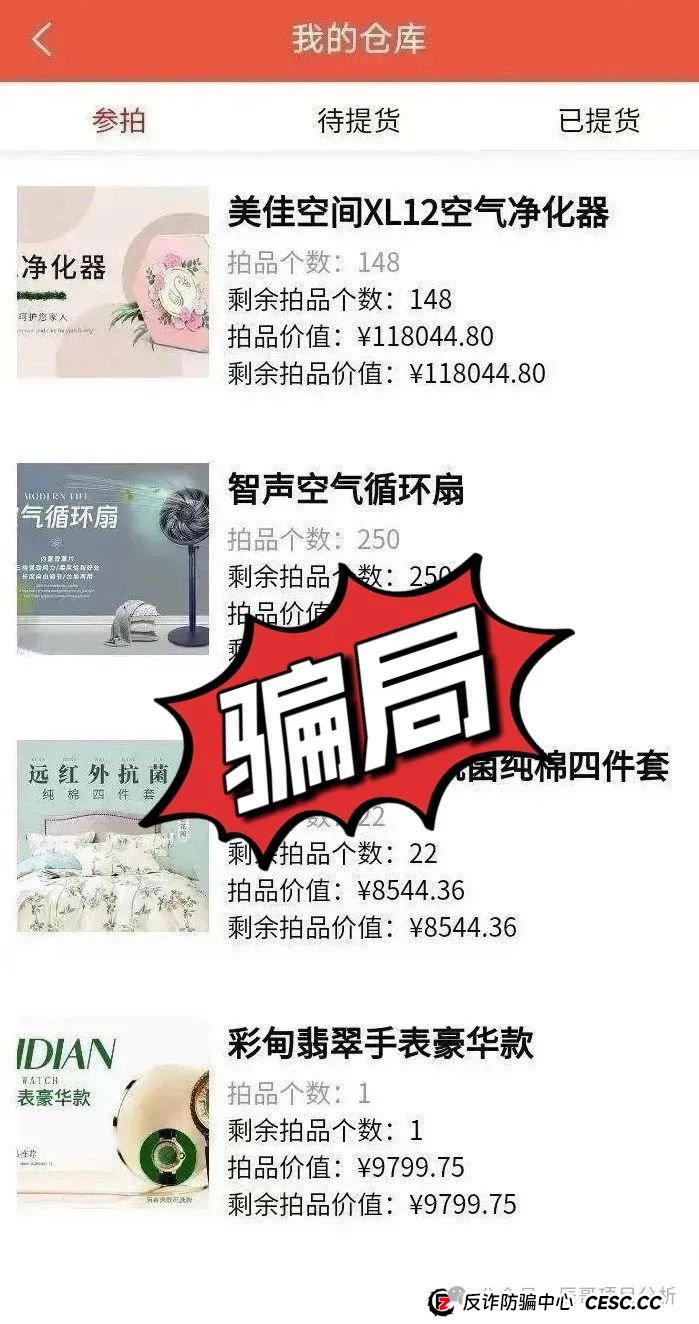Switch to the 待提货 tab

click(358, 121)
